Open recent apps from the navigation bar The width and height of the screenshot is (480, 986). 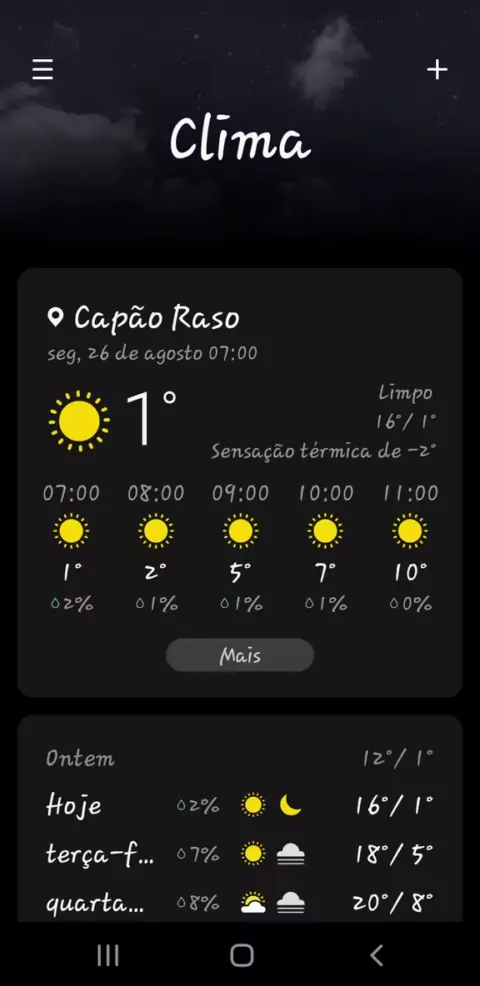[x=108, y=955]
